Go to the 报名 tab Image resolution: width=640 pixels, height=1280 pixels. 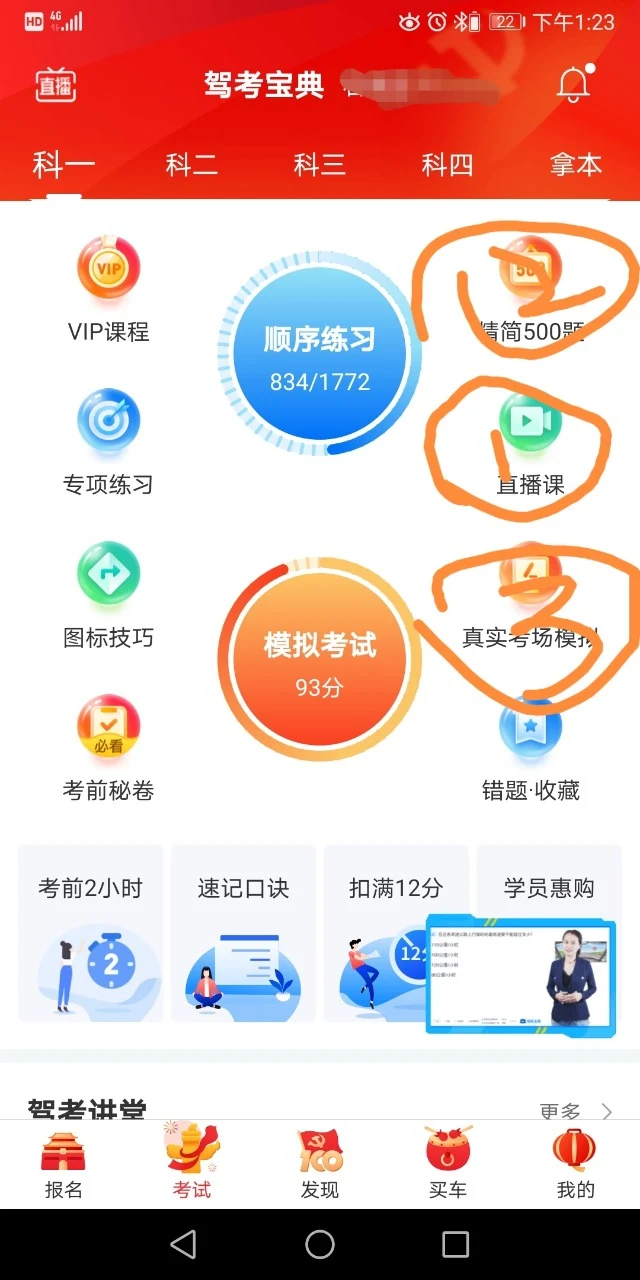(x=64, y=1162)
